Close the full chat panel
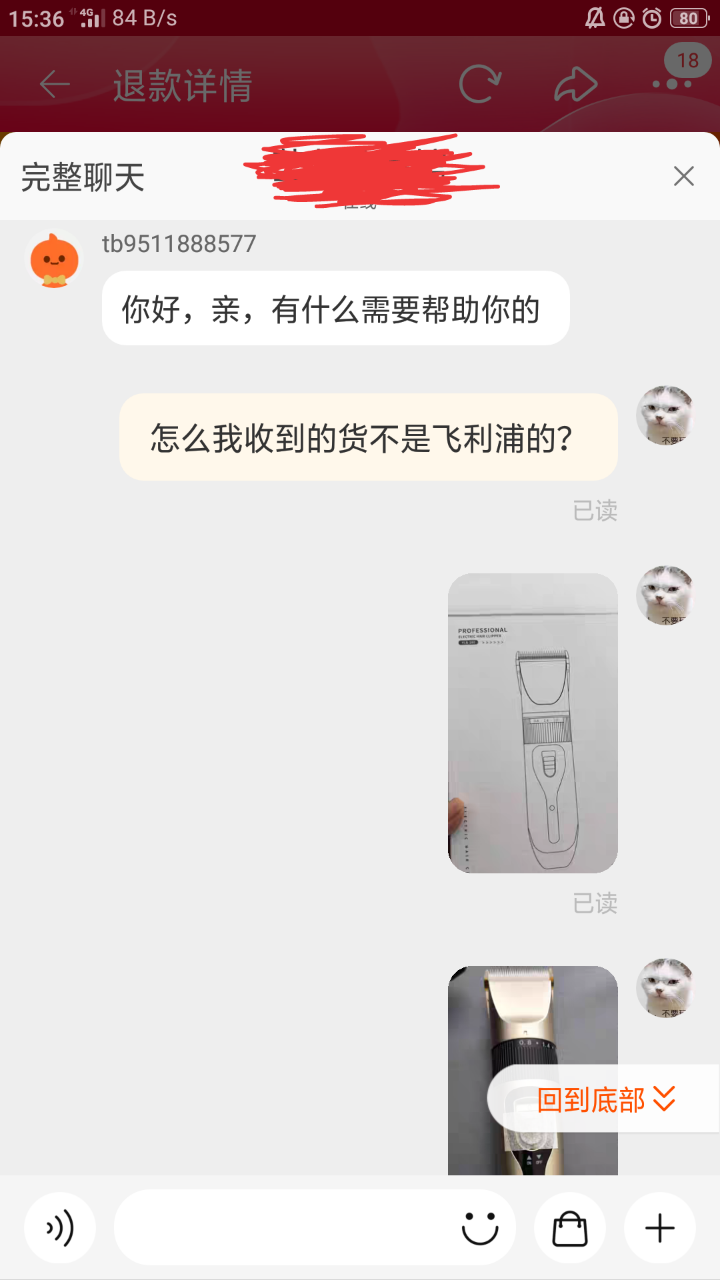The height and width of the screenshot is (1280, 720). (683, 177)
